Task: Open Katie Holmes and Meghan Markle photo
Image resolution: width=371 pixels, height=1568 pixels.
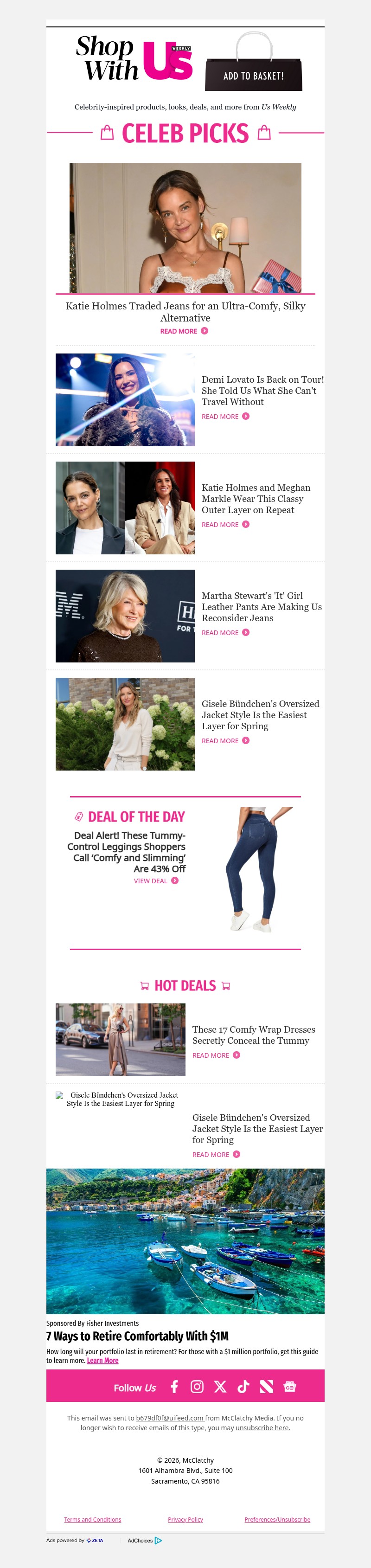Action: coord(125,508)
